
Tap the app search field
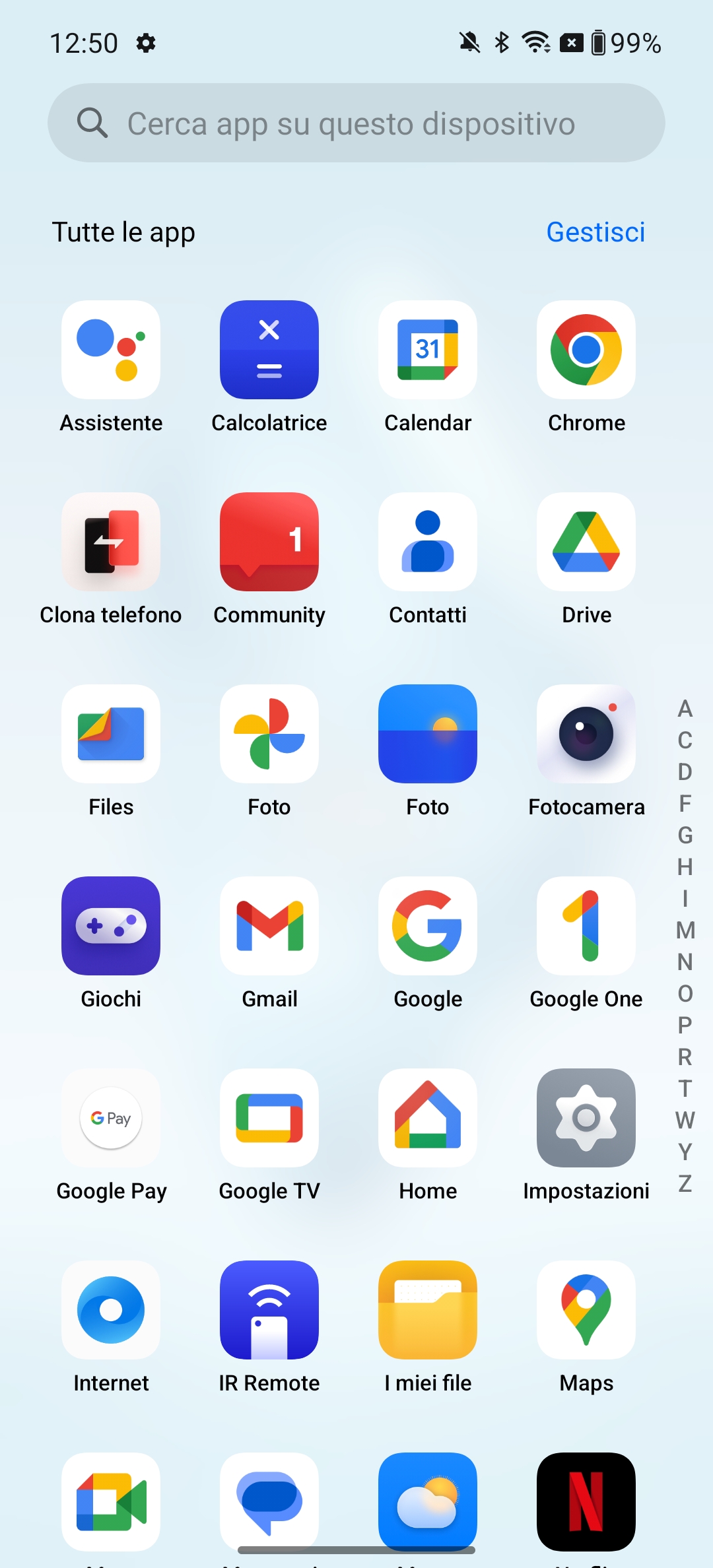pos(356,123)
